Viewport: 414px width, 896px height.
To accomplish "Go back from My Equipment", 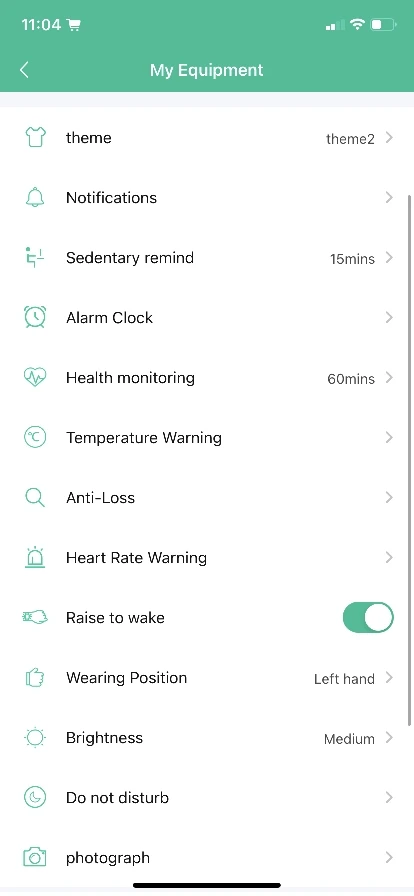I will [x=24, y=70].
